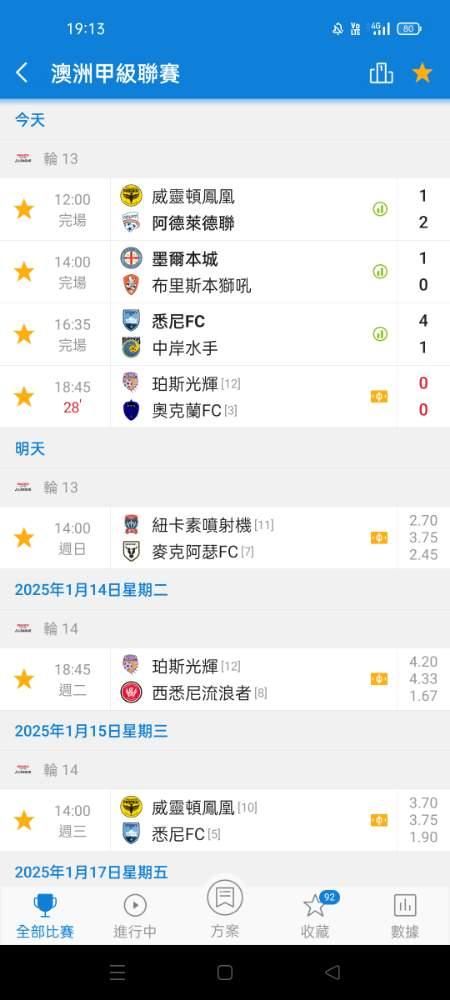Open live match 珀斯光輝 vs 奧克蘭FC
Screen dimensions: 450x1000
(225, 397)
